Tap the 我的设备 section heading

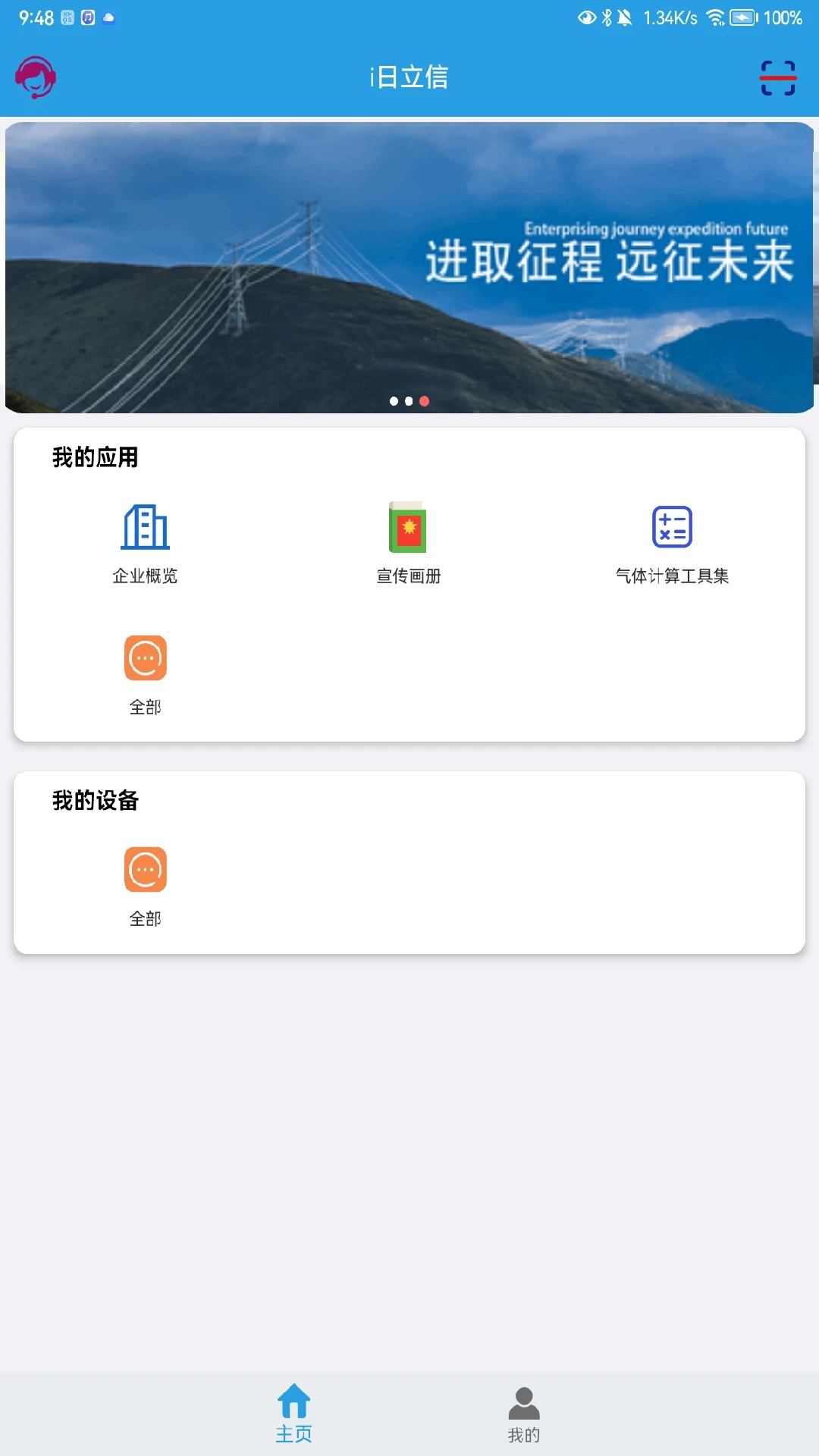94,800
